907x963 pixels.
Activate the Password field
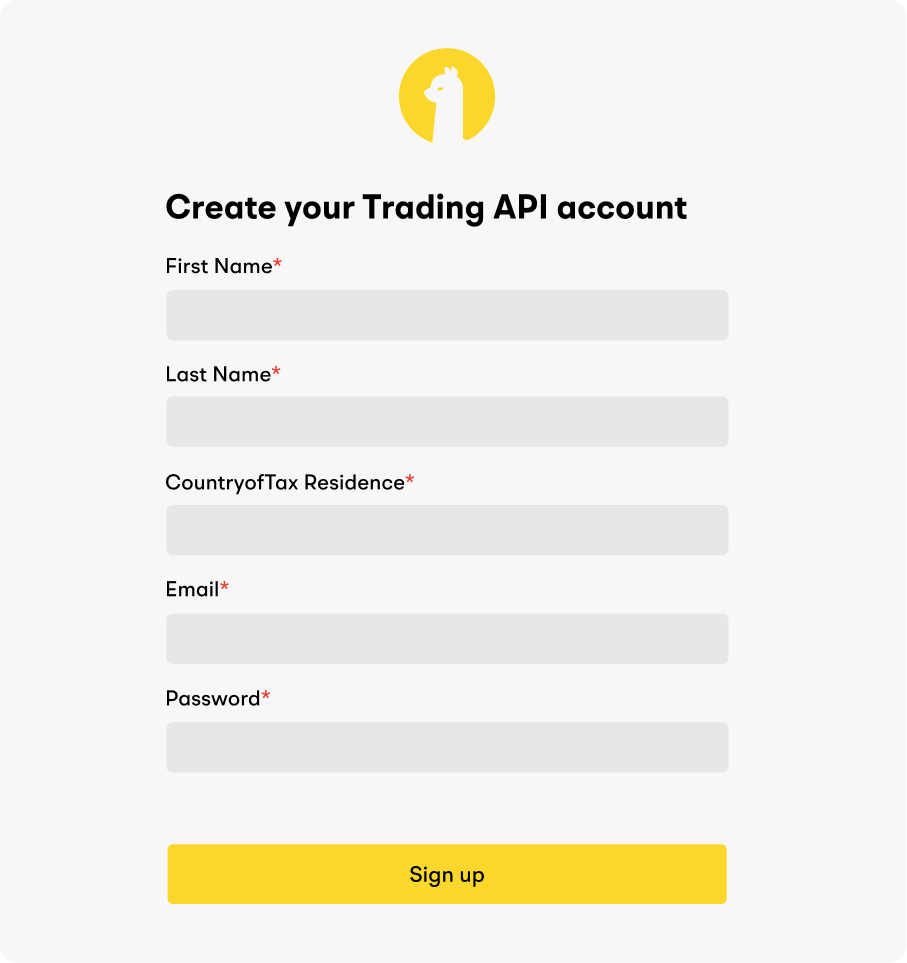447,747
